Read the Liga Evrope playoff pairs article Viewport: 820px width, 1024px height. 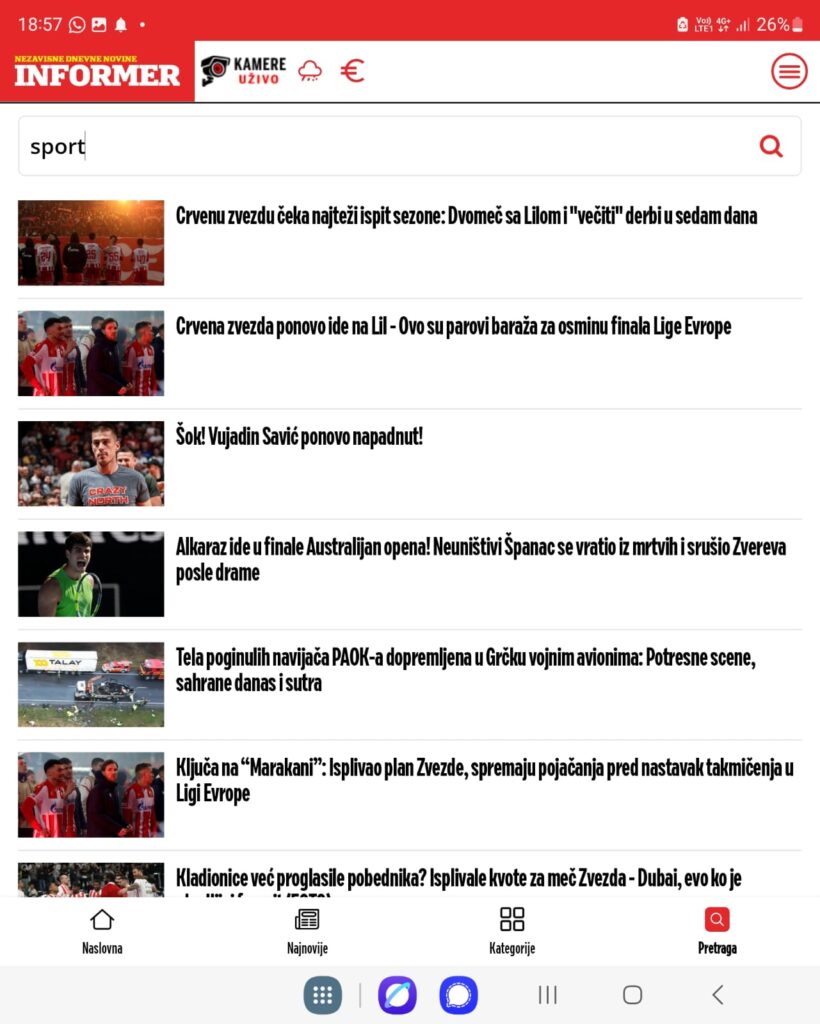tap(453, 327)
